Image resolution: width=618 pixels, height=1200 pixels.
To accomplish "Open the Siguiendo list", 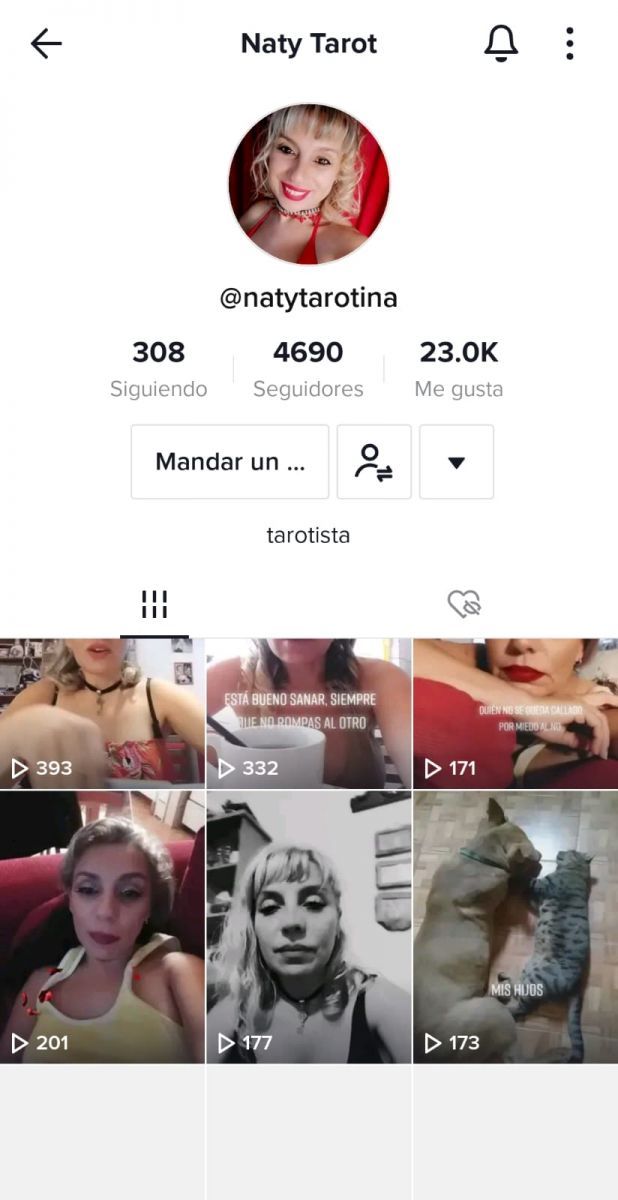I will [159, 368].
